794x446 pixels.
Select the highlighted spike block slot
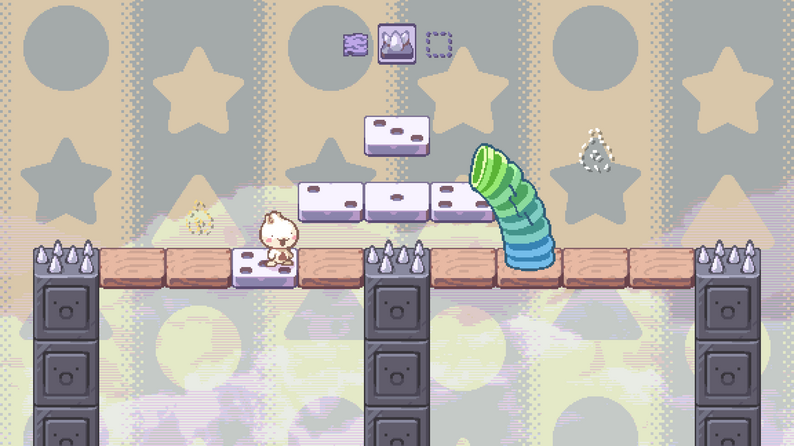[x=397, y=45]
